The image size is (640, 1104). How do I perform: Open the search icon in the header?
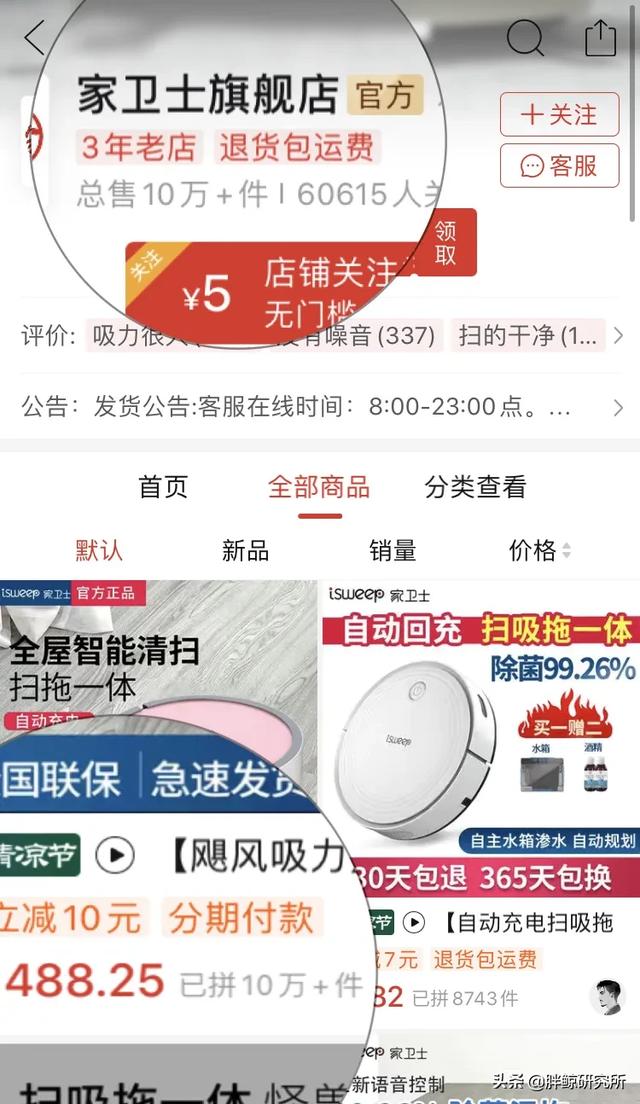tap(525, 37)
